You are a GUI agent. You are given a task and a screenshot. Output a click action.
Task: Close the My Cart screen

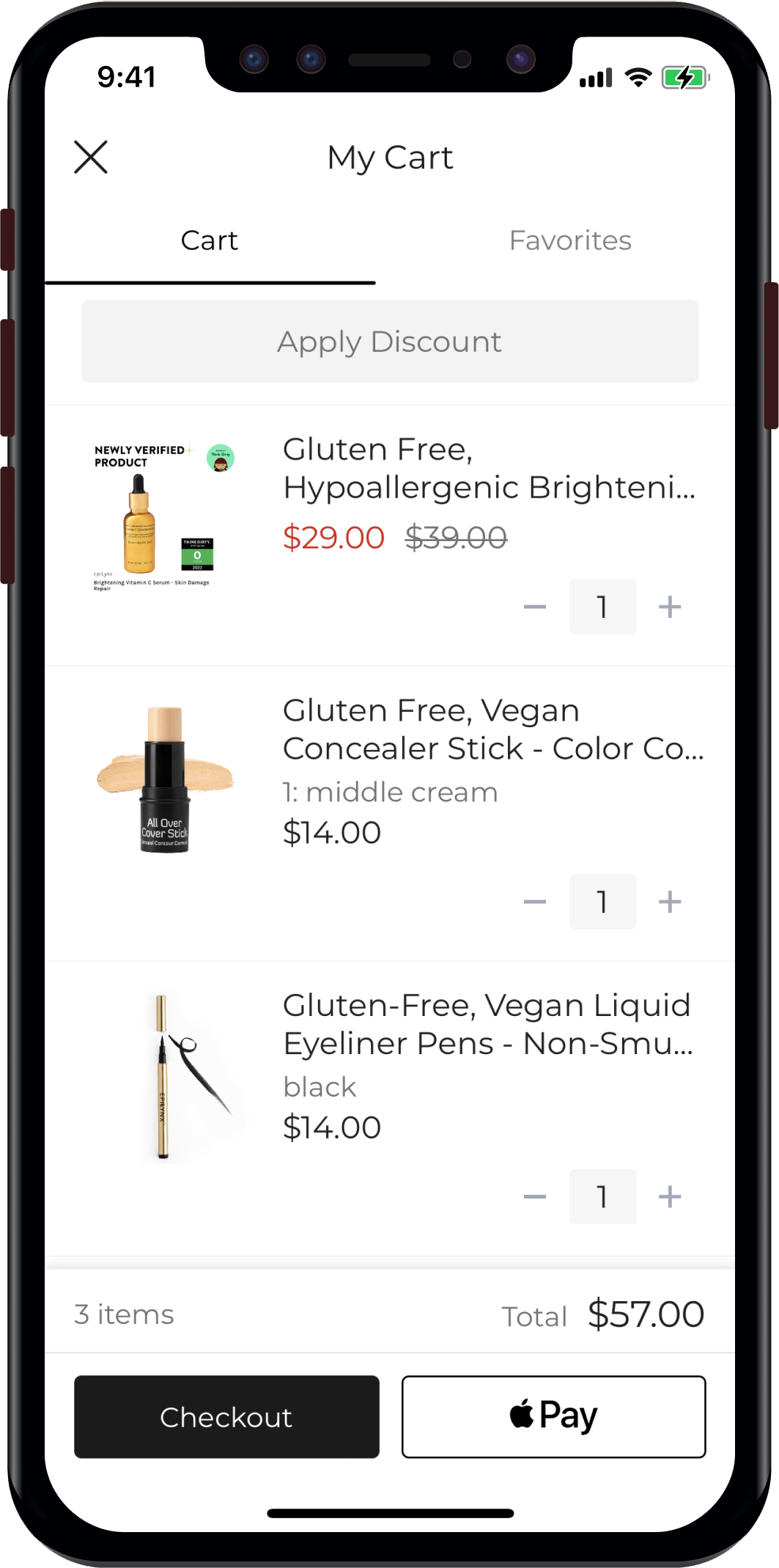(91, 157)
